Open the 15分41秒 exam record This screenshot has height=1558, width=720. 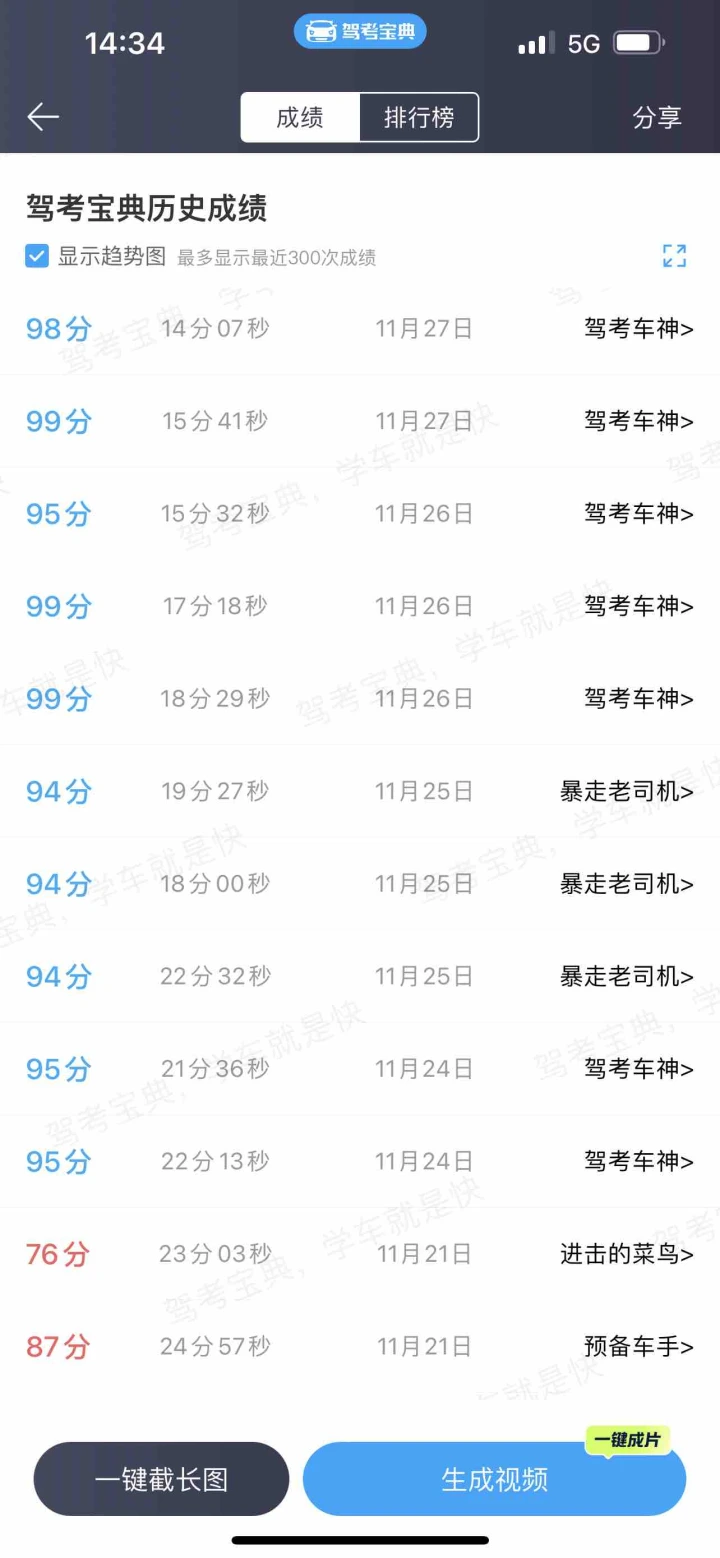coord(360,421)
